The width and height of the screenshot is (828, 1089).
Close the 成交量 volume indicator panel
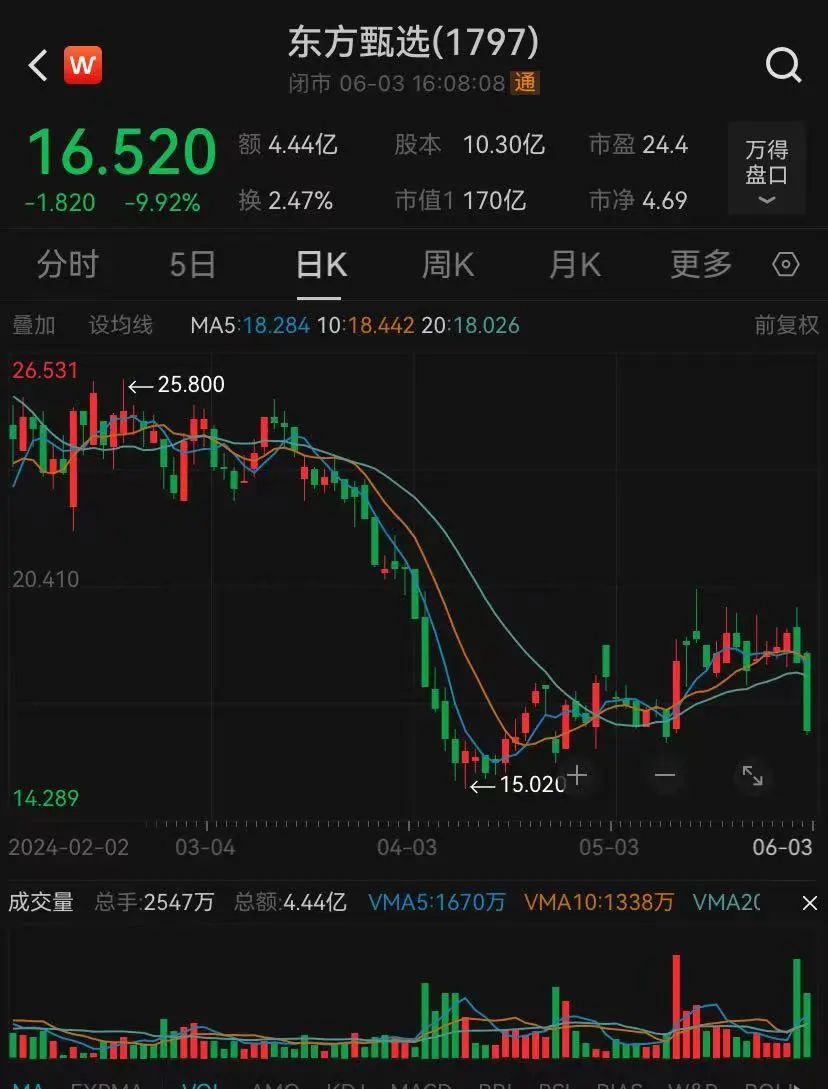(x=810, y=903)
